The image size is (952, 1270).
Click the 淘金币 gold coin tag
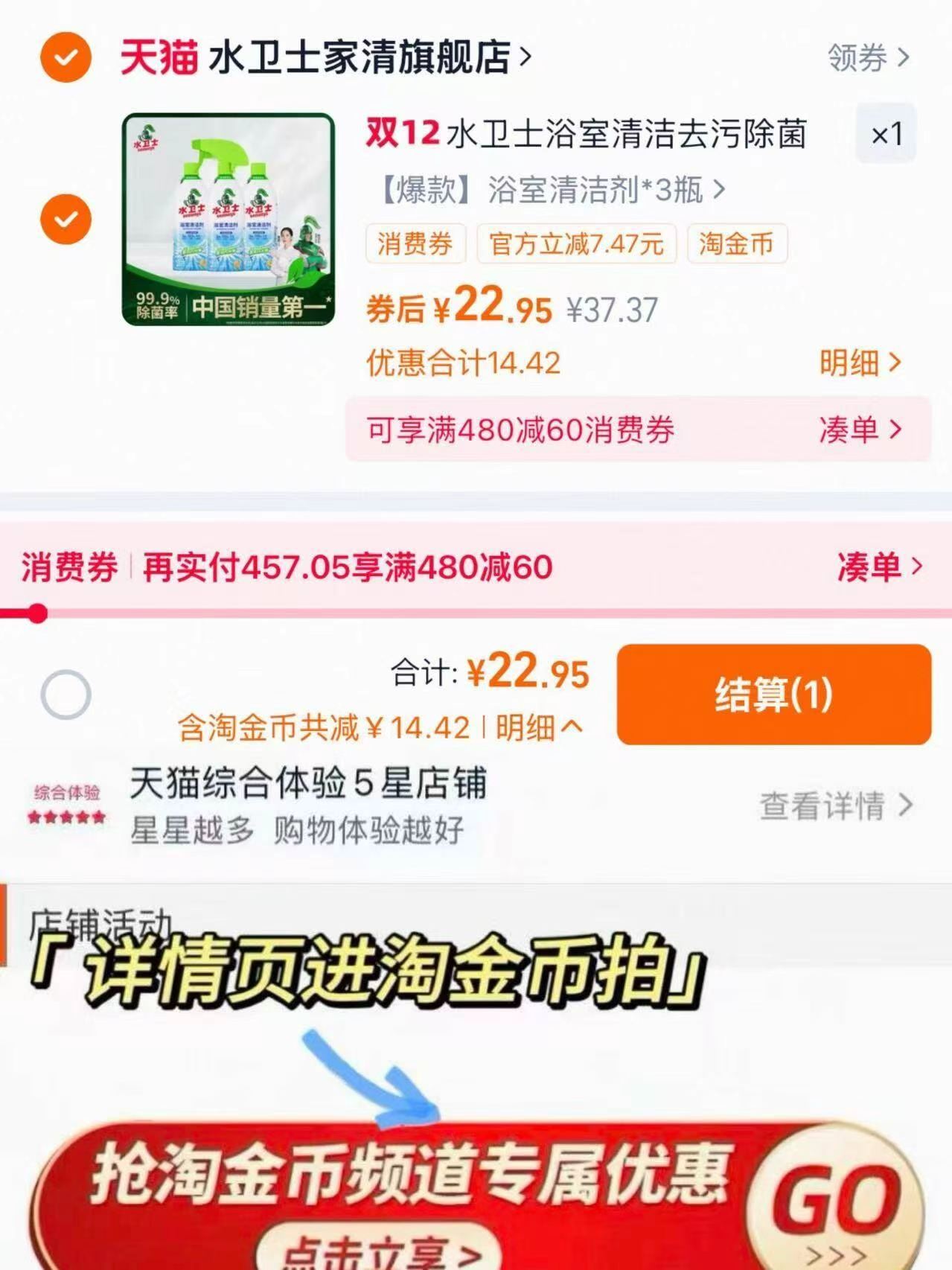click(x=735, y=245)
